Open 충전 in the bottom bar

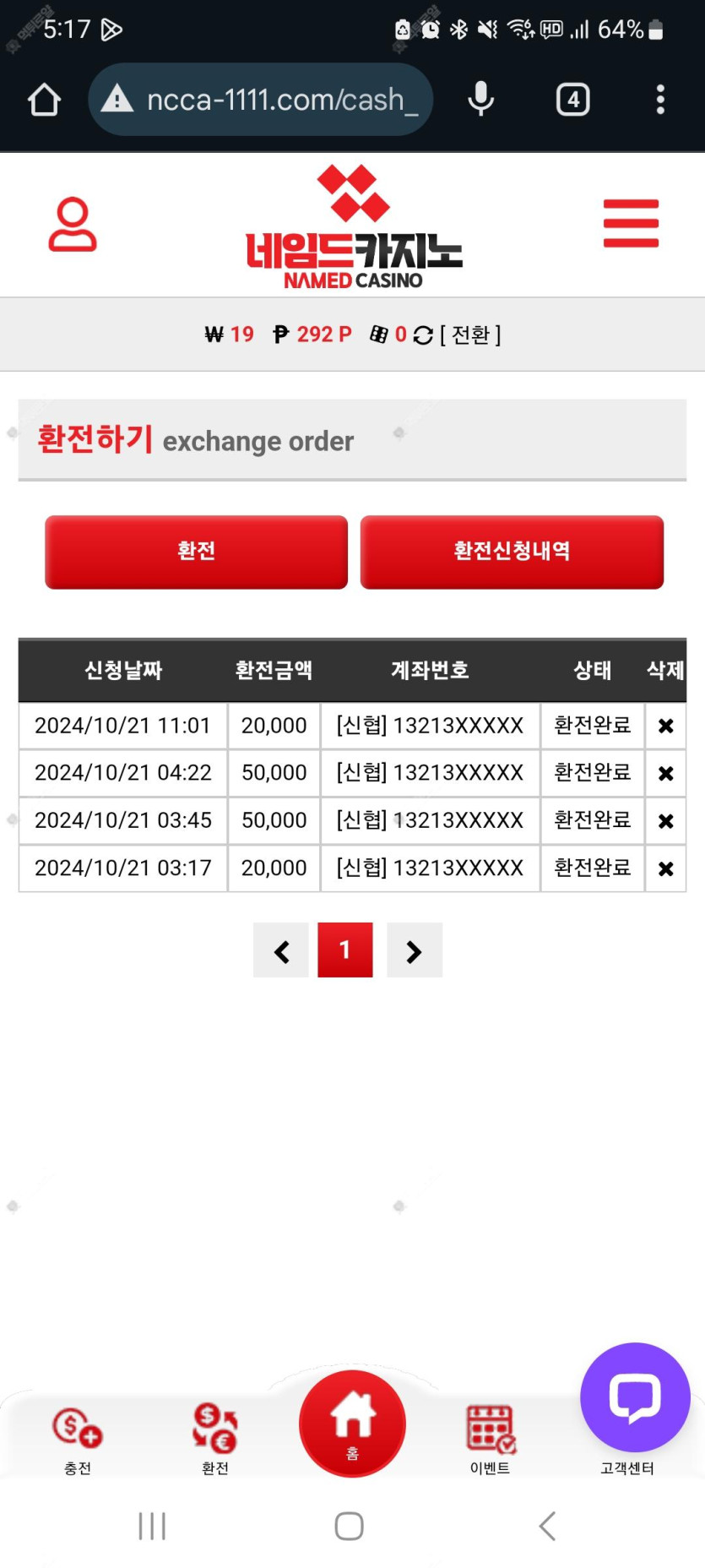click(x=77, y=1439)
